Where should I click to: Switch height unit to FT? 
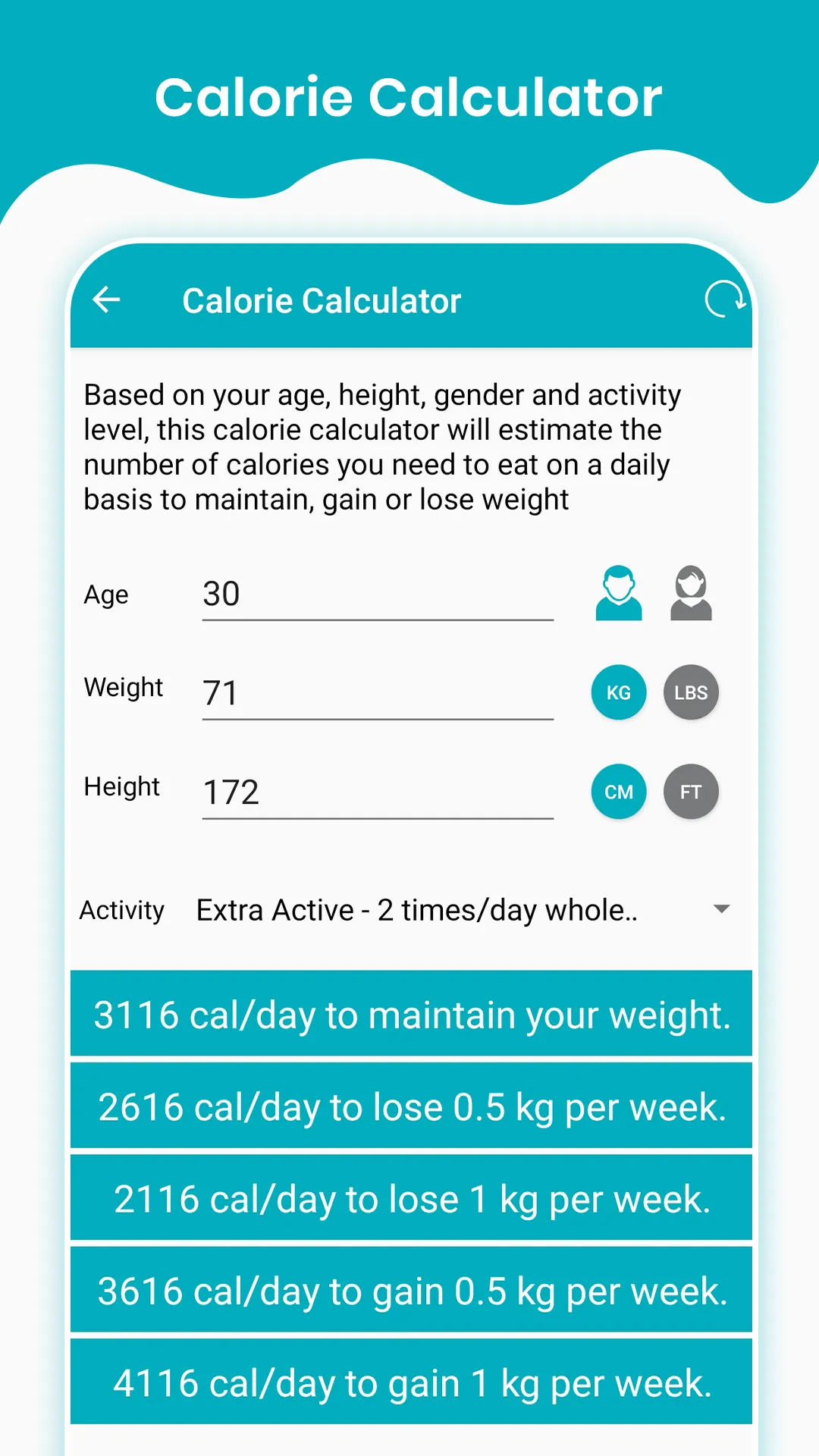690,792
